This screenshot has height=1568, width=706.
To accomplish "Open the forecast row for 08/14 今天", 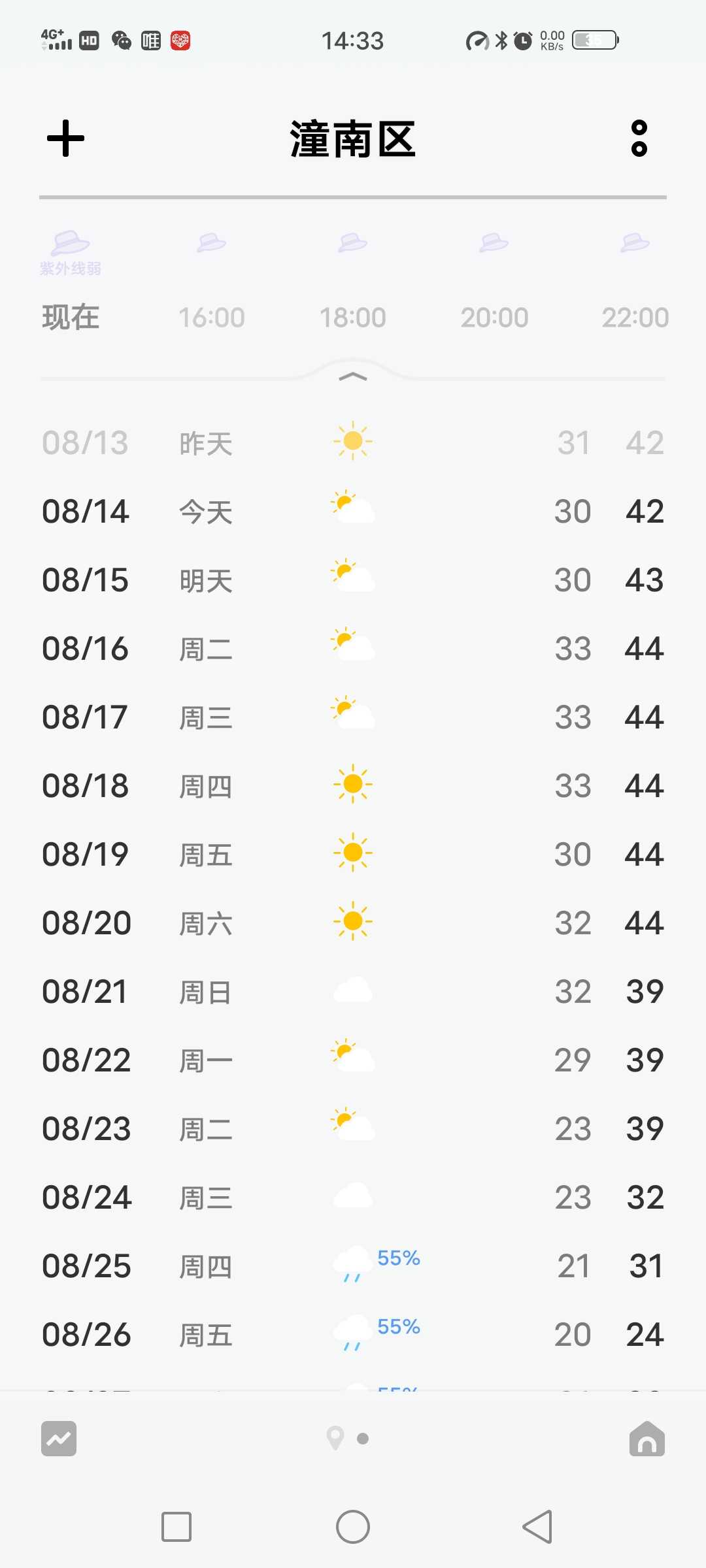I will [353, 512].
